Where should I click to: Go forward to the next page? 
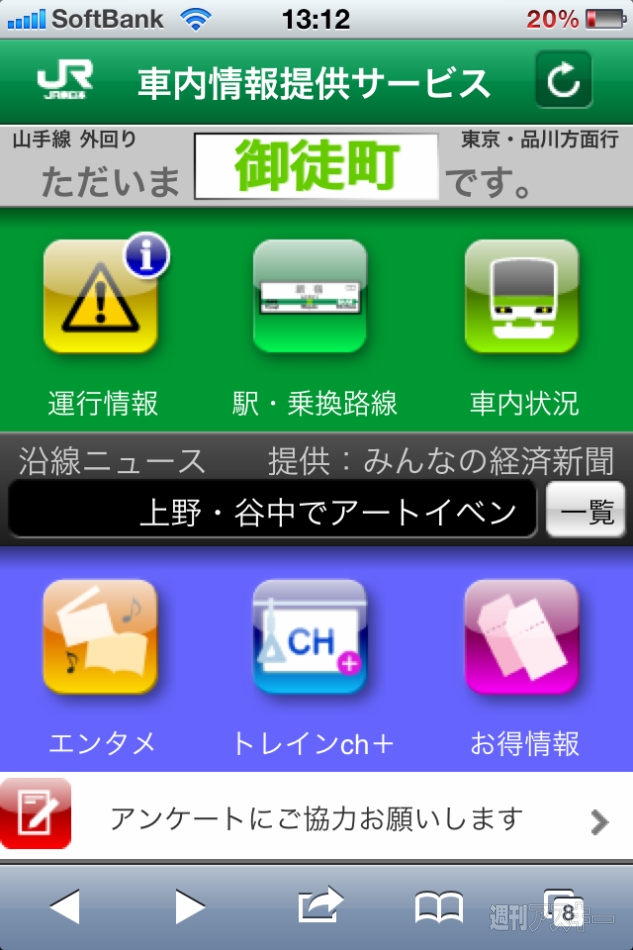pyautogui.click(x=190, y=907)
